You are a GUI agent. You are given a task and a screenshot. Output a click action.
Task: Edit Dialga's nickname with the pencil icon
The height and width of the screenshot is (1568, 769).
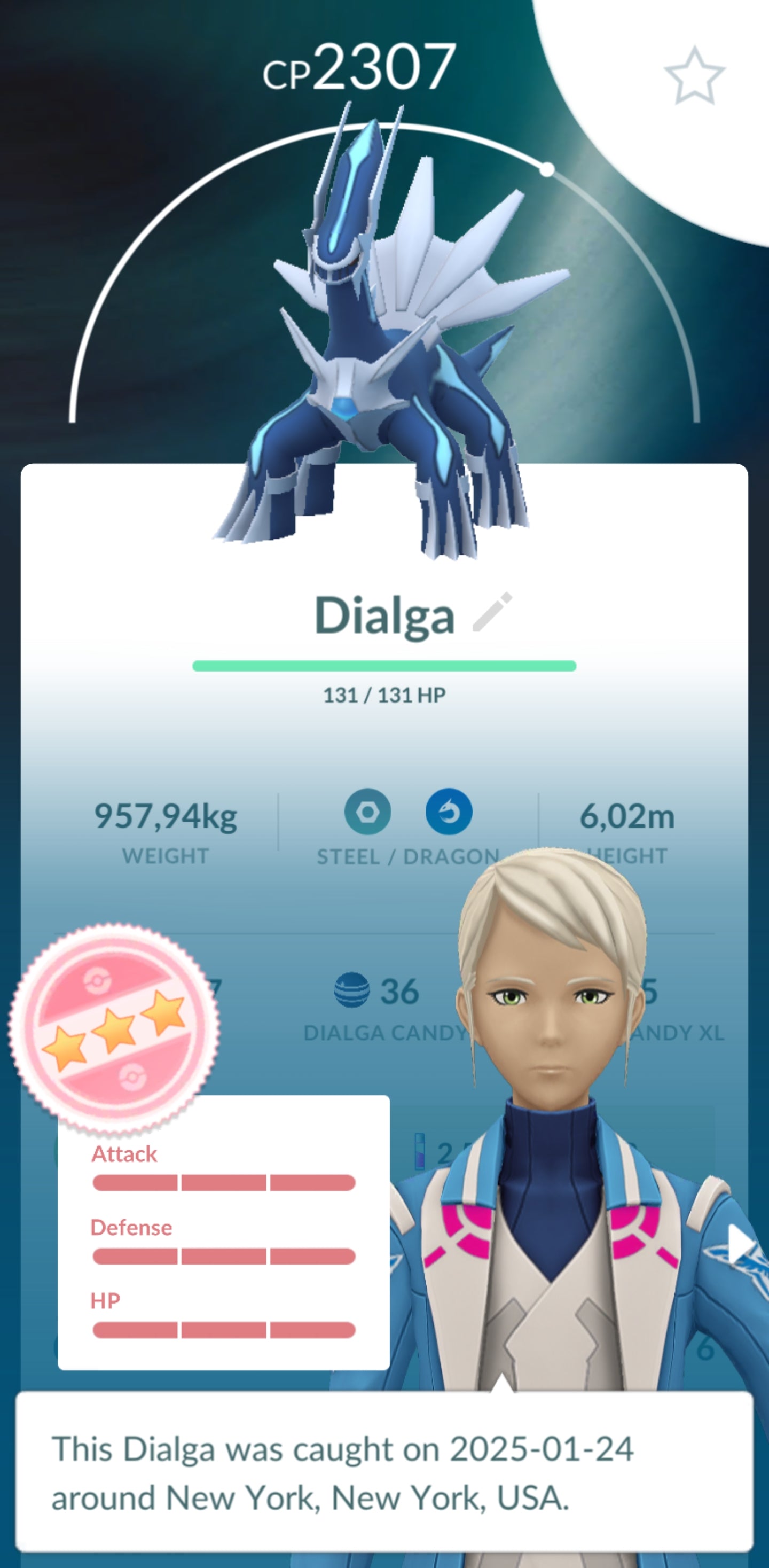492,612
